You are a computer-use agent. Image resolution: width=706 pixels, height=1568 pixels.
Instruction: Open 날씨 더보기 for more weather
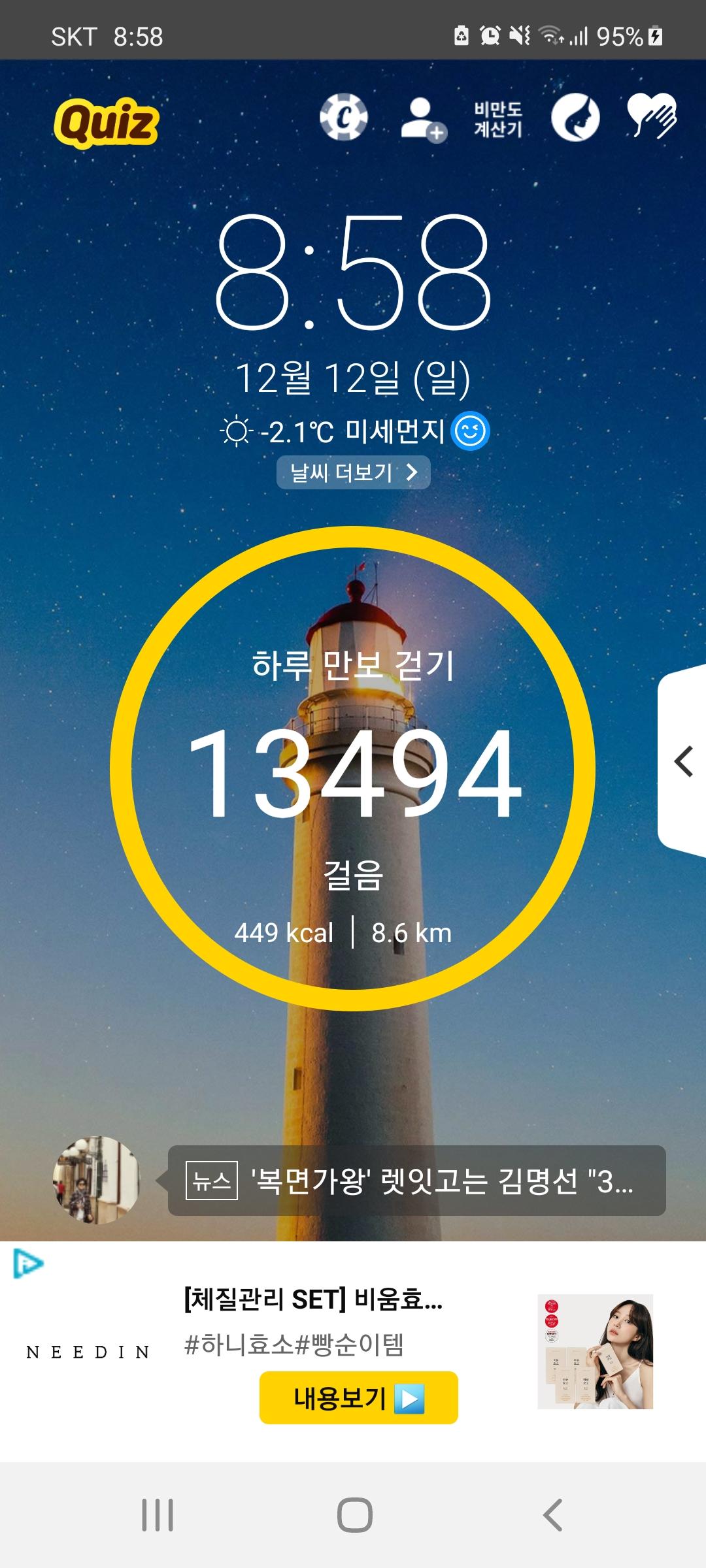[x=353, y=472]
